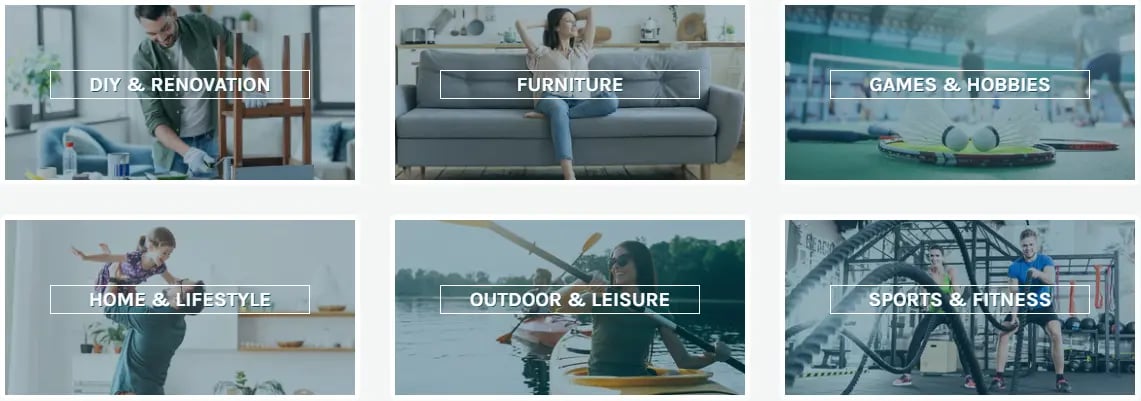View the Outdoor & Leisure category

[570, 299]
